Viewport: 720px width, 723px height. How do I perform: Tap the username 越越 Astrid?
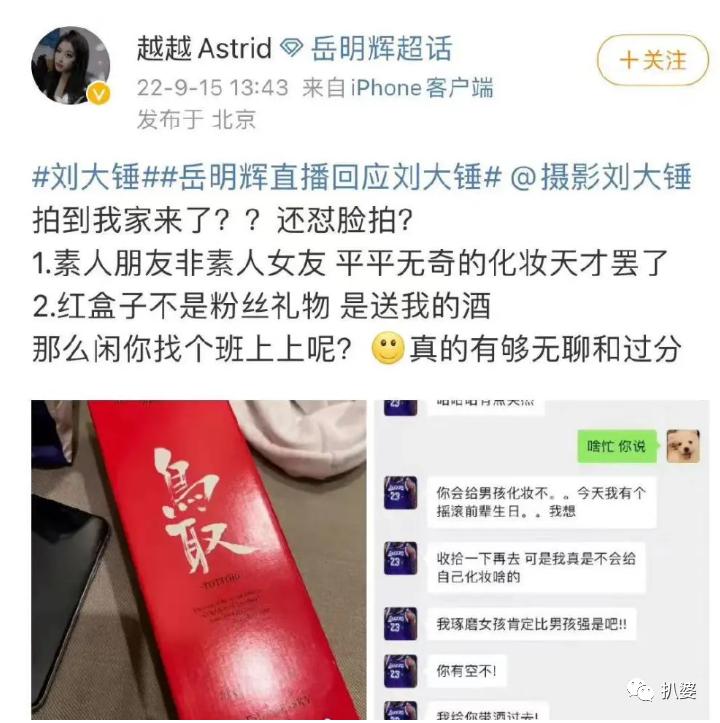203,48
